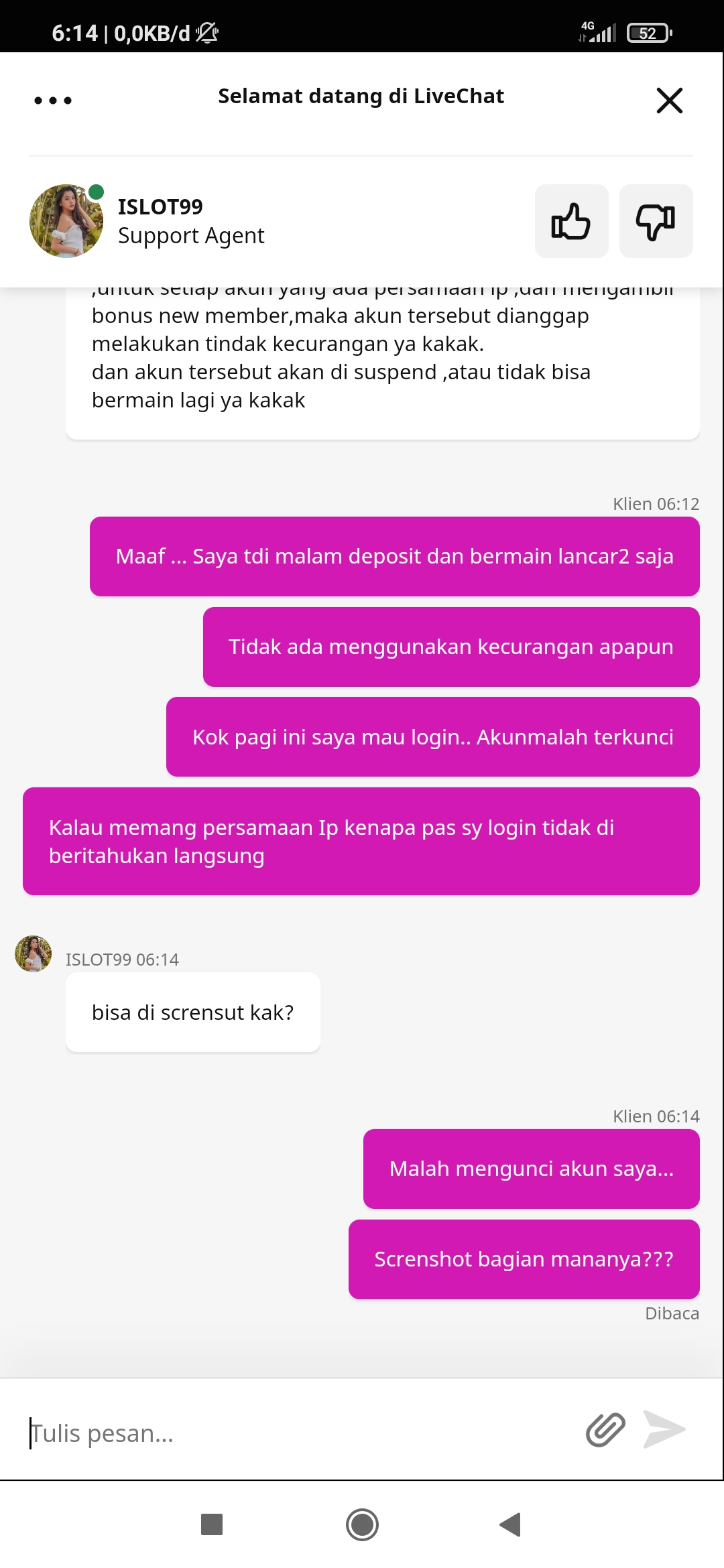Send the message with arrow icon
Screen dimensions: 724x1568
pos(664,1430)
